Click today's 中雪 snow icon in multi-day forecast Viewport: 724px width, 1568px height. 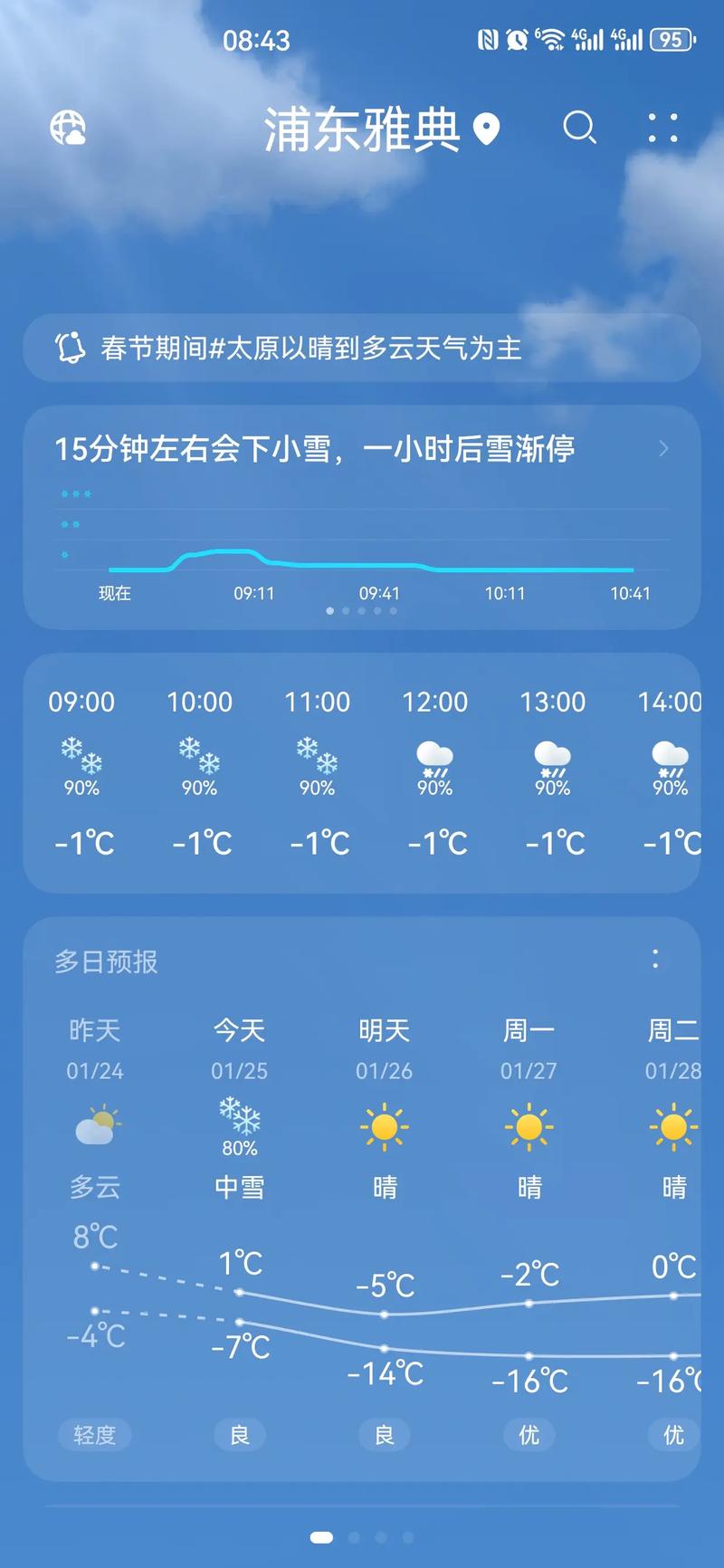[x=238, y=1115]
